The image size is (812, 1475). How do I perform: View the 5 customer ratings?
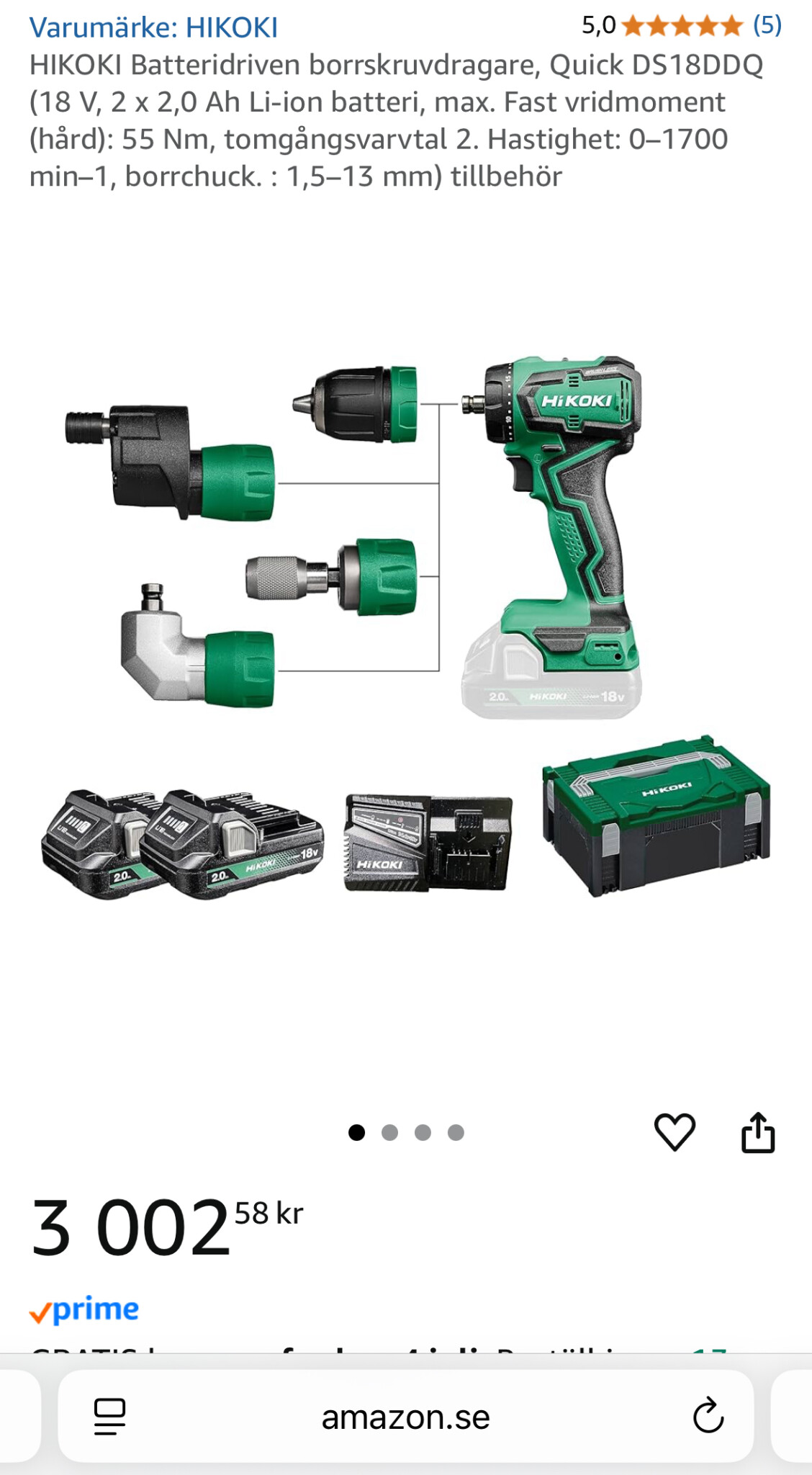(x=767, y=25)
